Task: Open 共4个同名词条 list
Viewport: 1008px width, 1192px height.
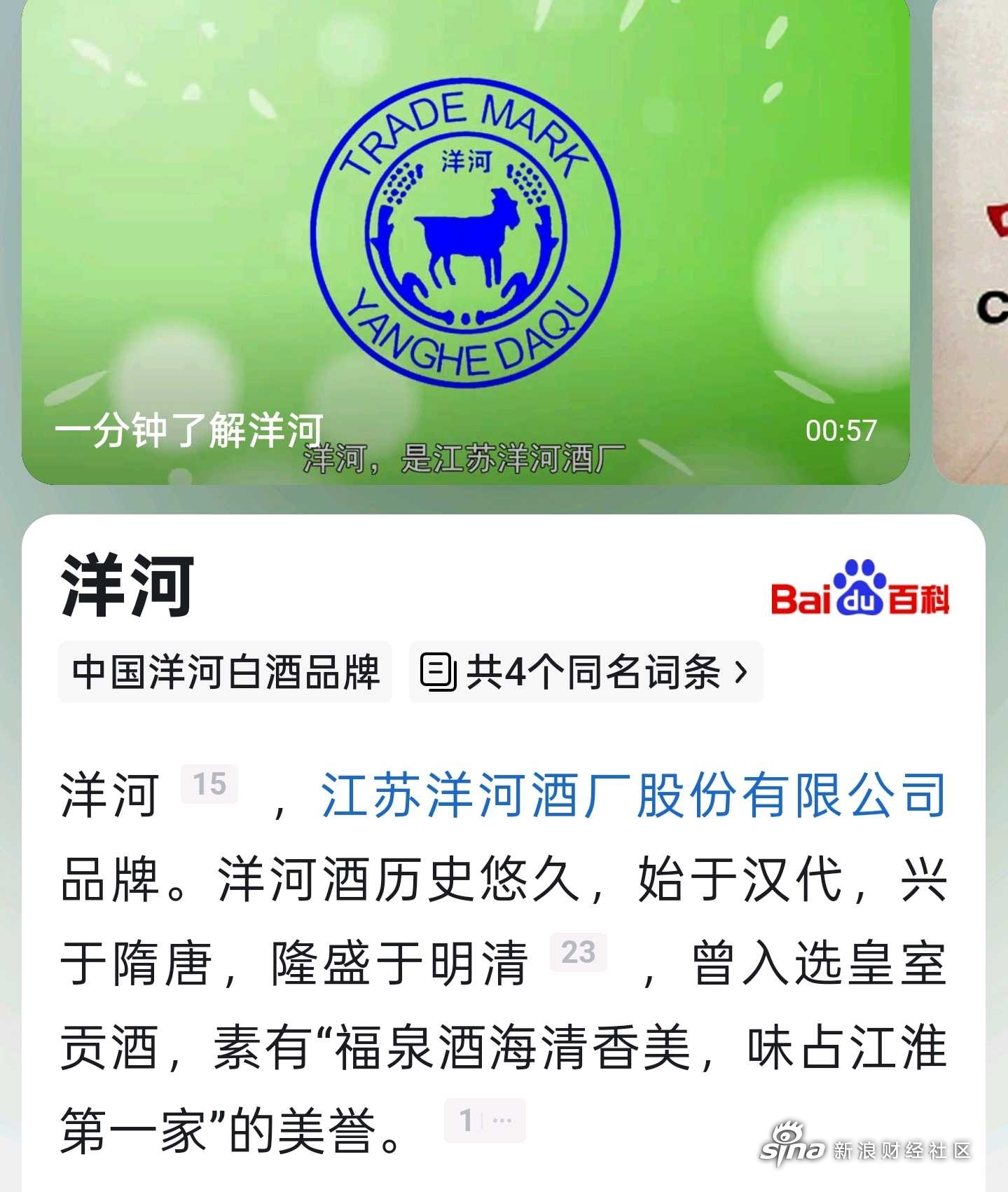Action: pos(586,672)
